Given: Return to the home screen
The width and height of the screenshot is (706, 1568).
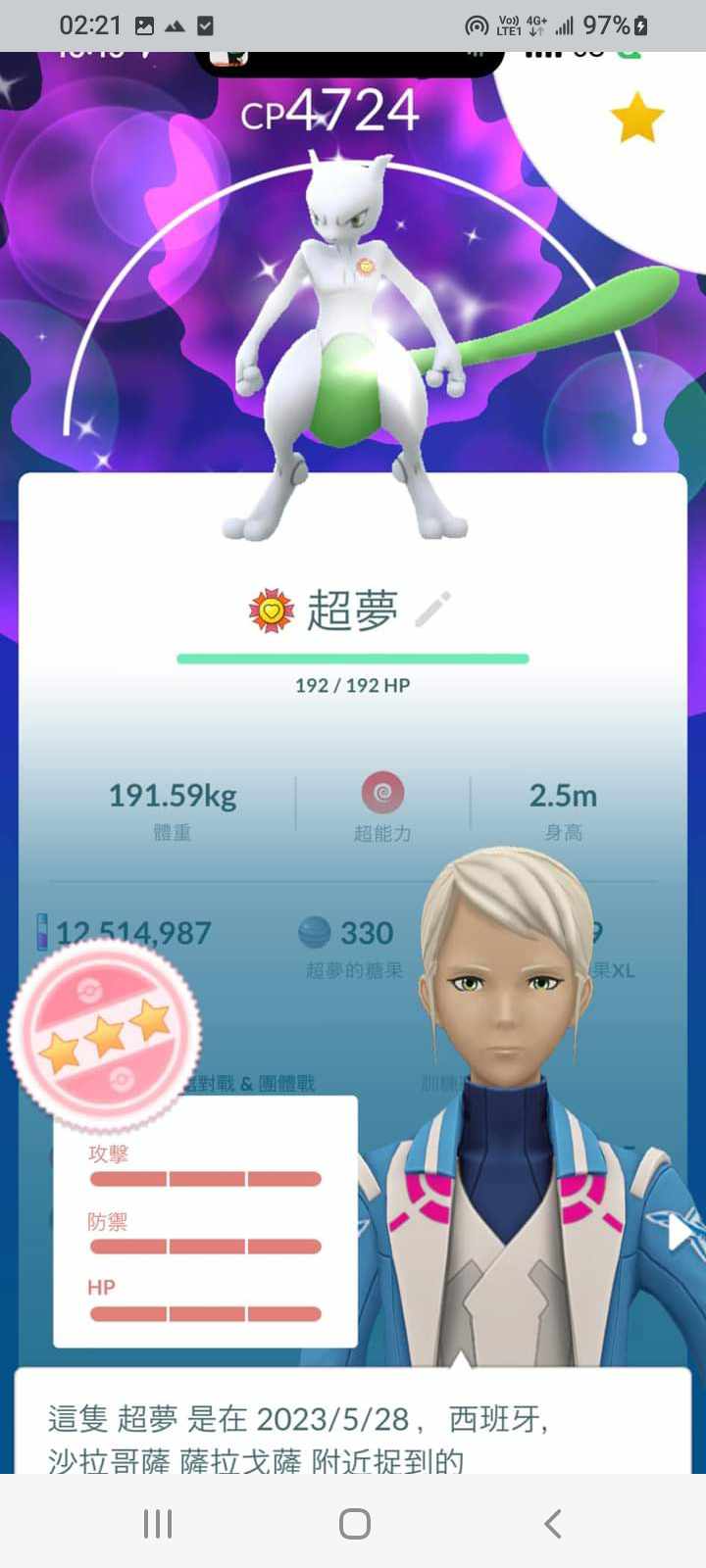Looking at the screenshot, I should 354,1523.
